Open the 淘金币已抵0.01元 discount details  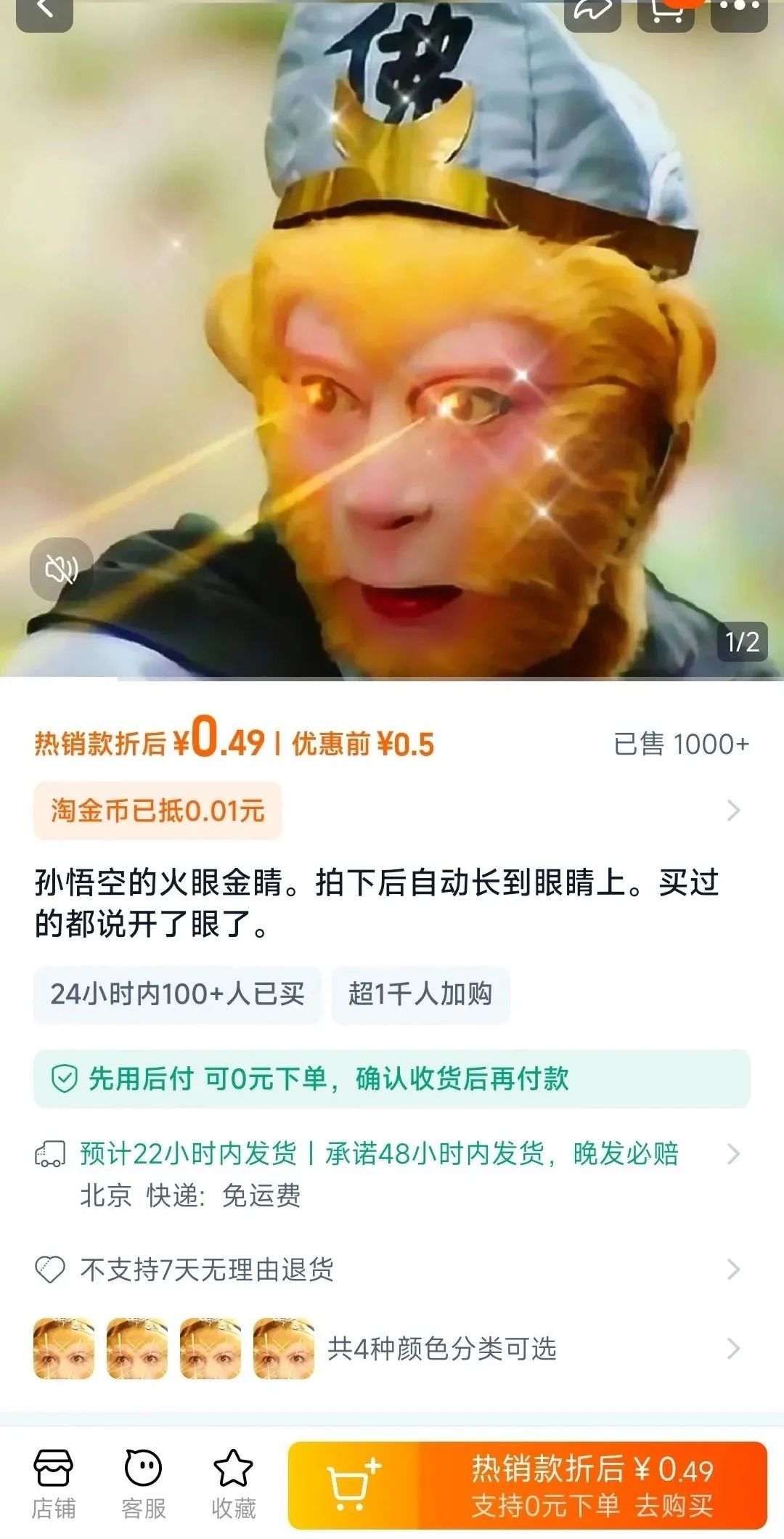[x=392, y=811]
